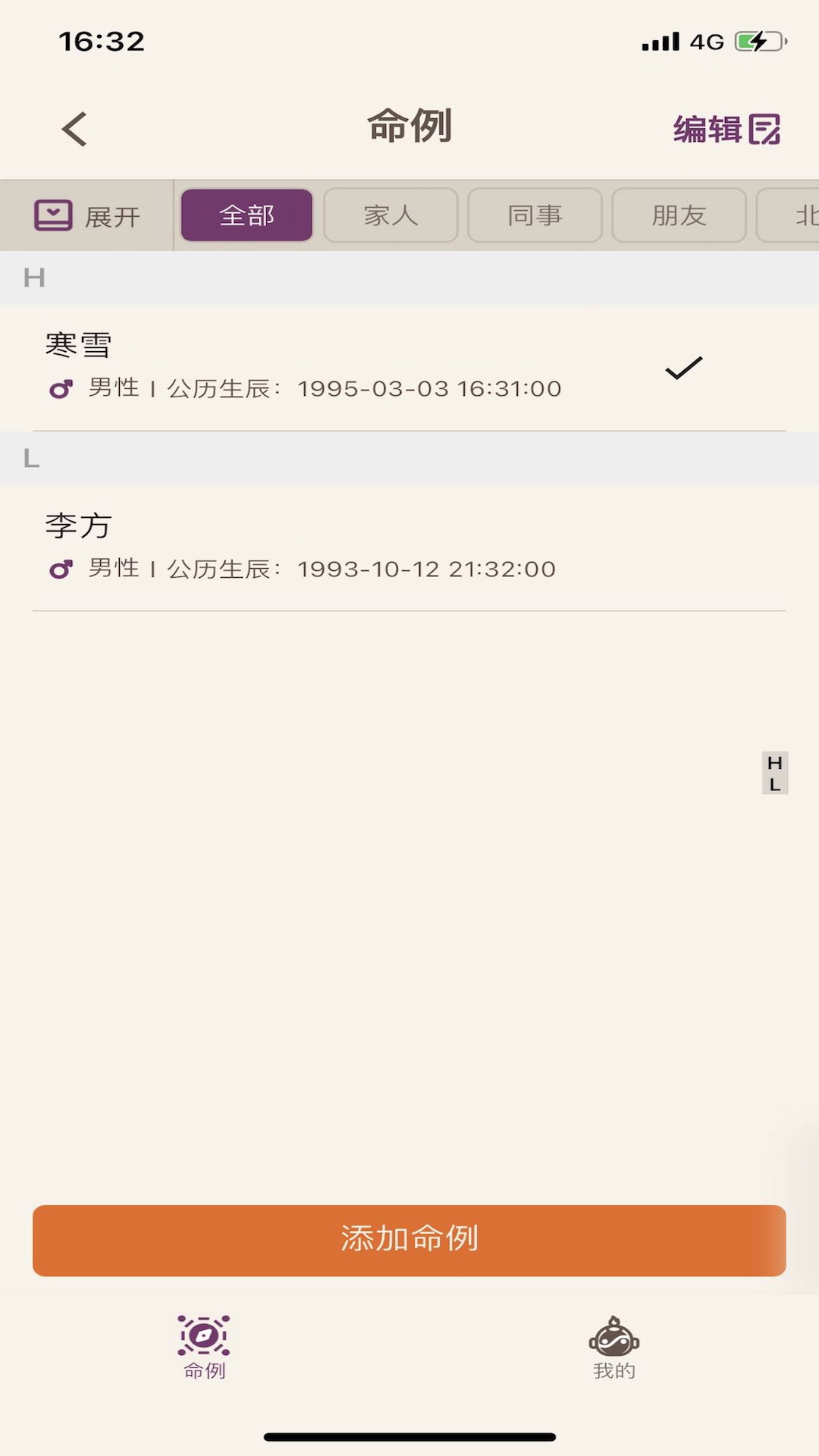The height and width of the screenshot is (1456, 819).
Task: Filter cases by 家人
Action: (x=391, y=216)
